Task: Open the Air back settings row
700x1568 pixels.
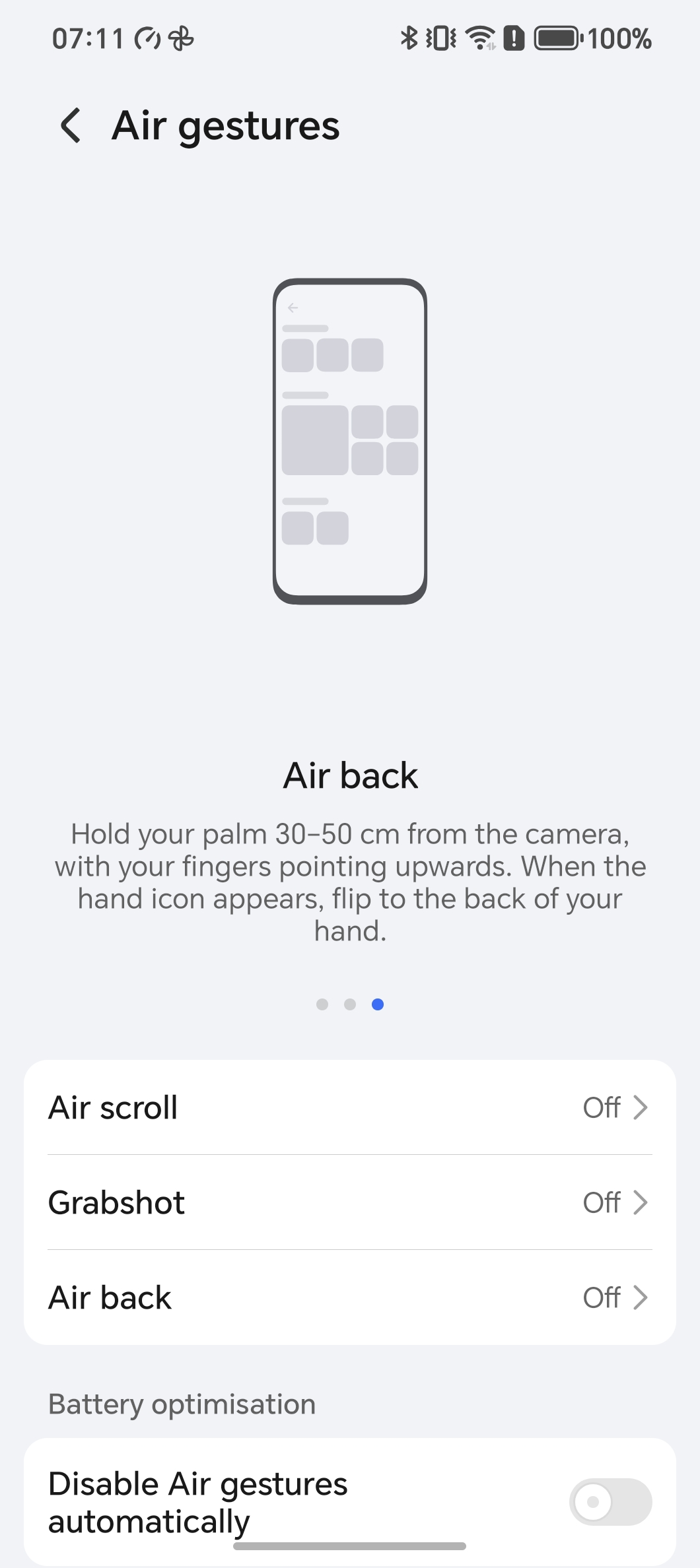Action: click(350, 1297)
